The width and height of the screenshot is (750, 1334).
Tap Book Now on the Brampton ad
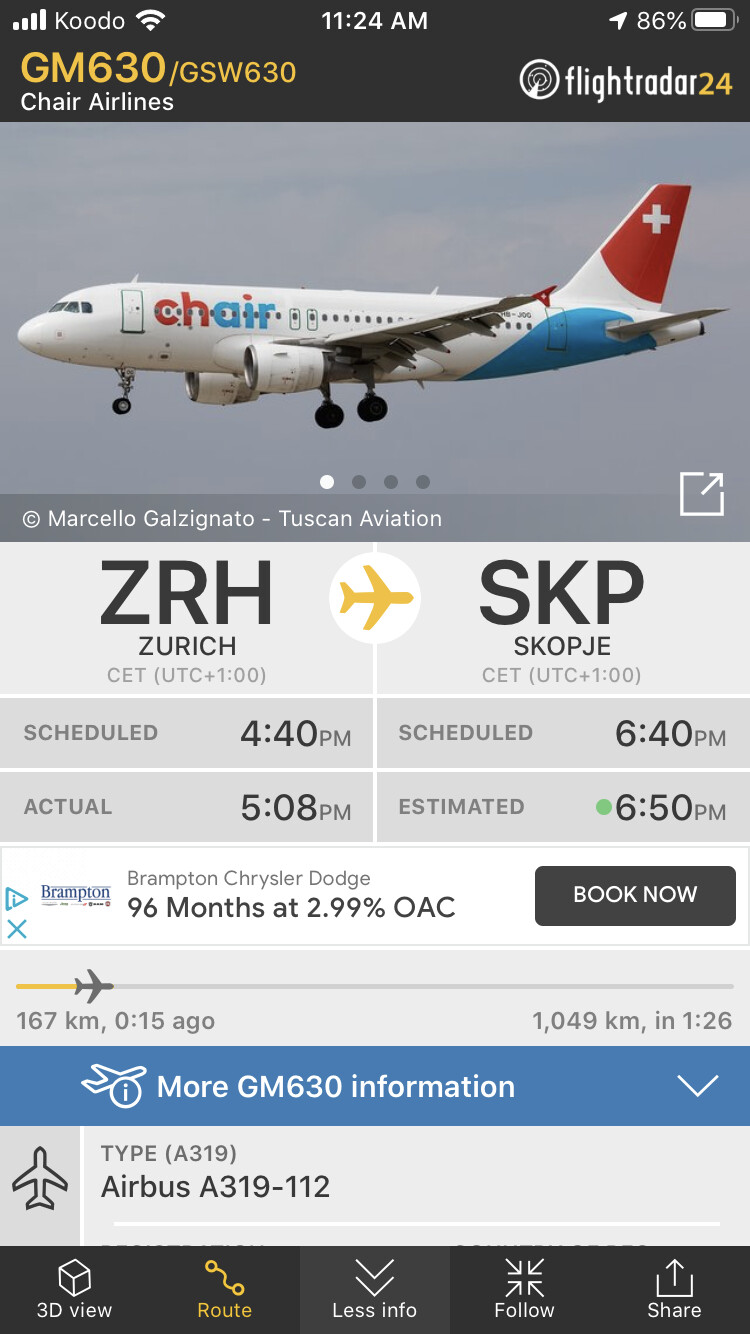(x=635, y=895)
